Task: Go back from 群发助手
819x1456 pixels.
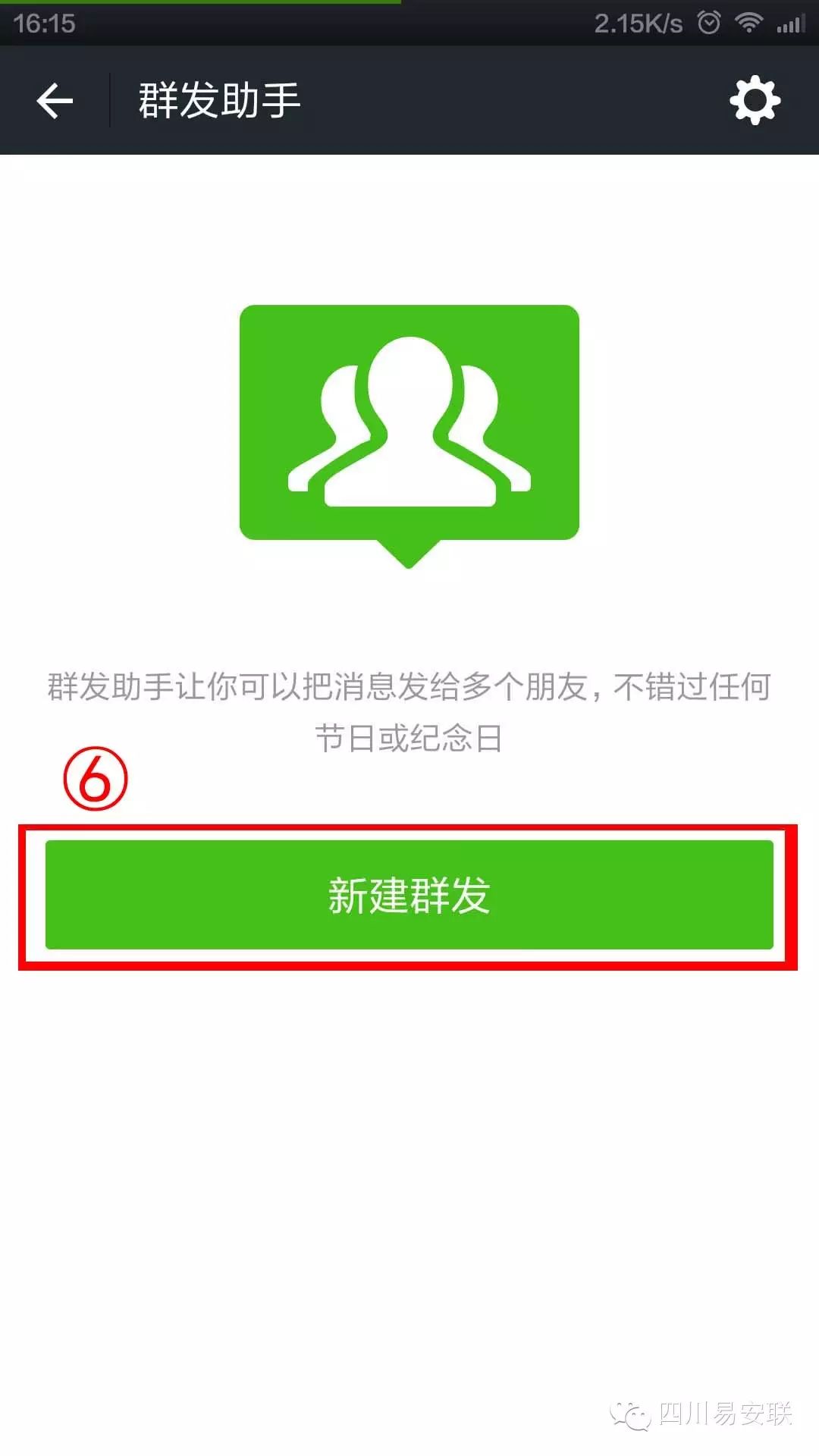Action: (55, 101)
